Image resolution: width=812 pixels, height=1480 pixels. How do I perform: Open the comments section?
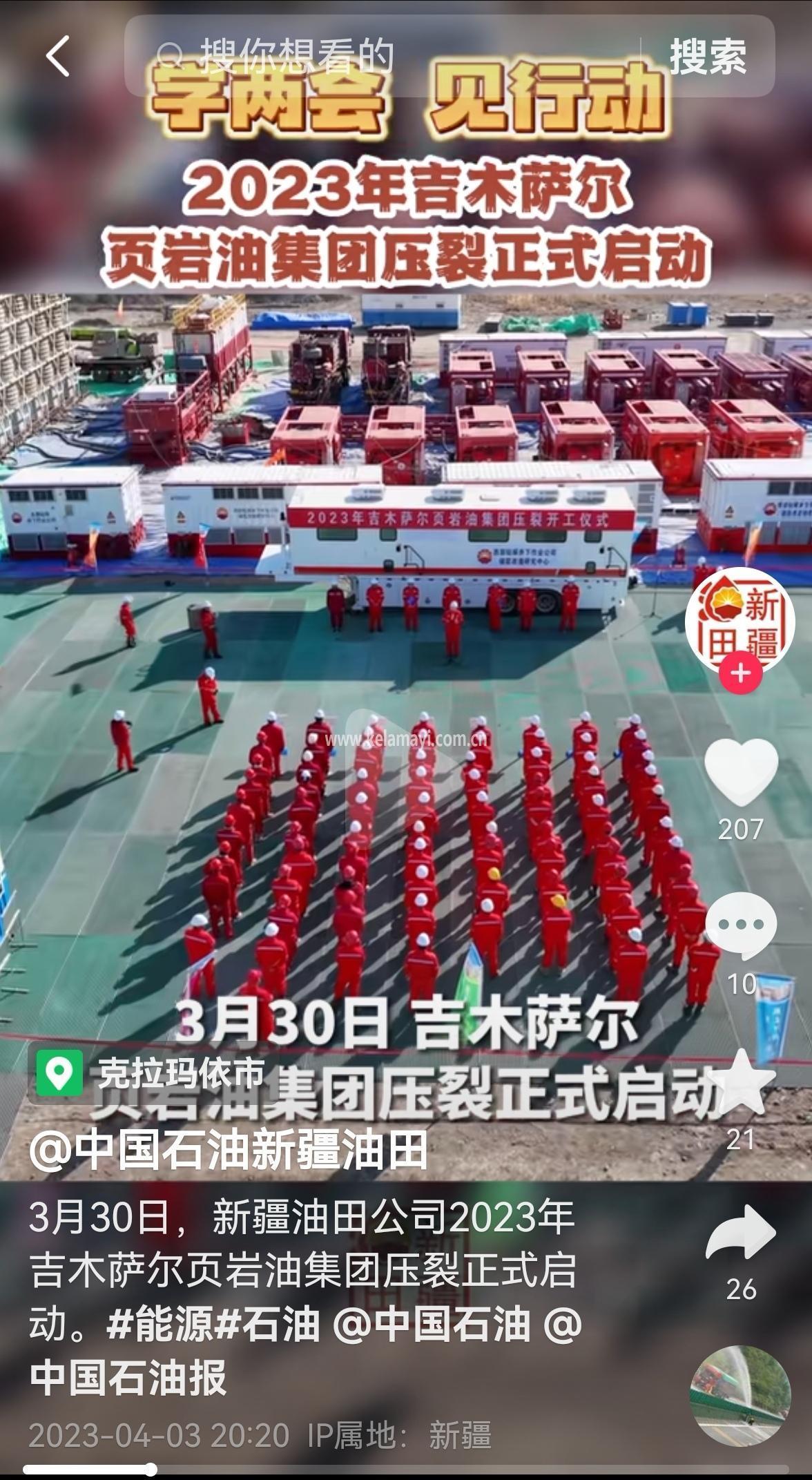(x=741, y=925)
